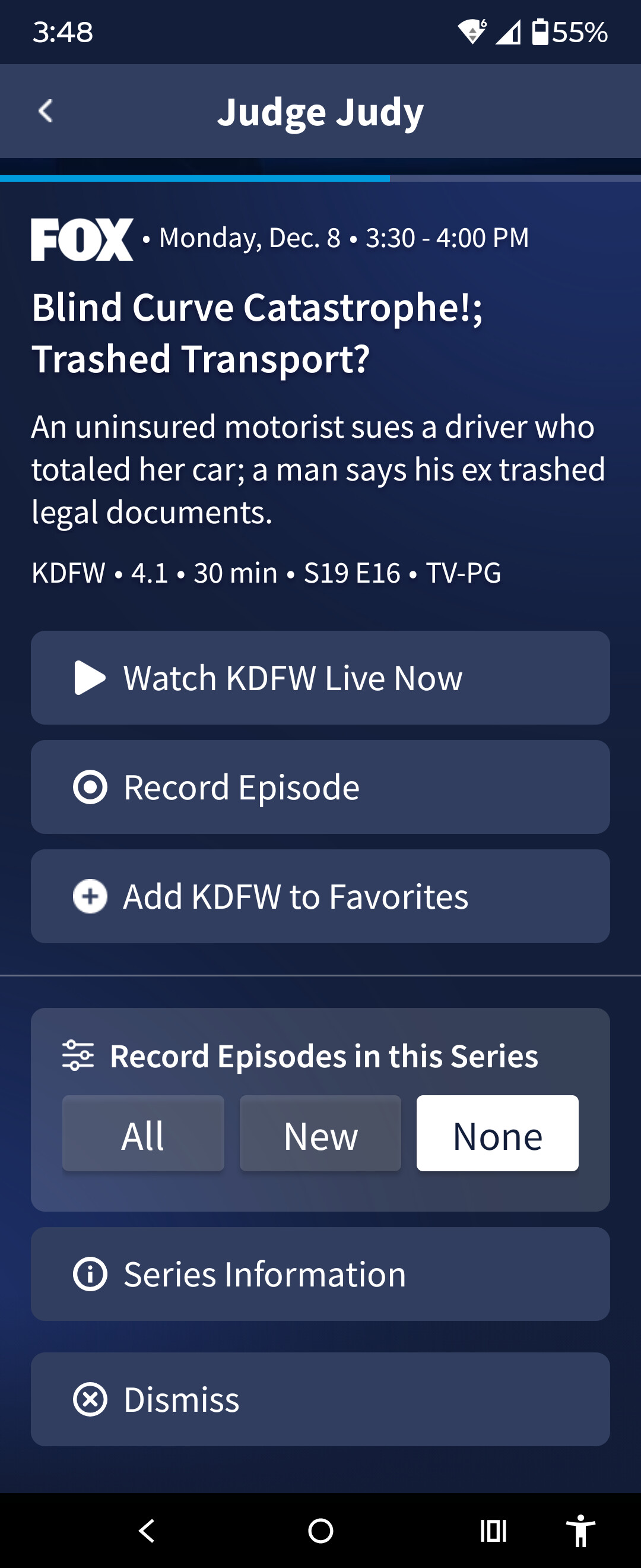Open Series Information
Screen dimensions: 641x1568
[320, 1274]
